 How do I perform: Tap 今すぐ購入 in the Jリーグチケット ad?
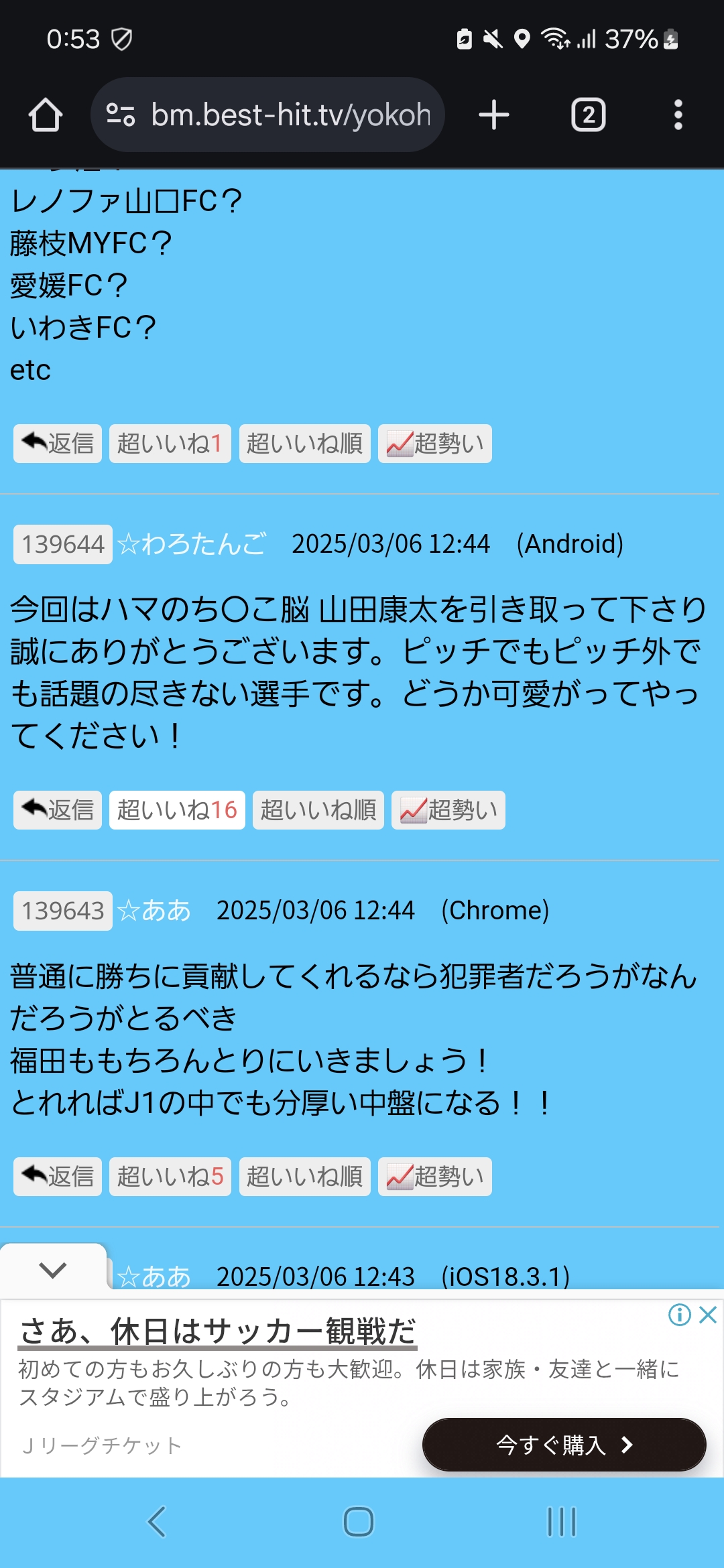[564, 1445]
